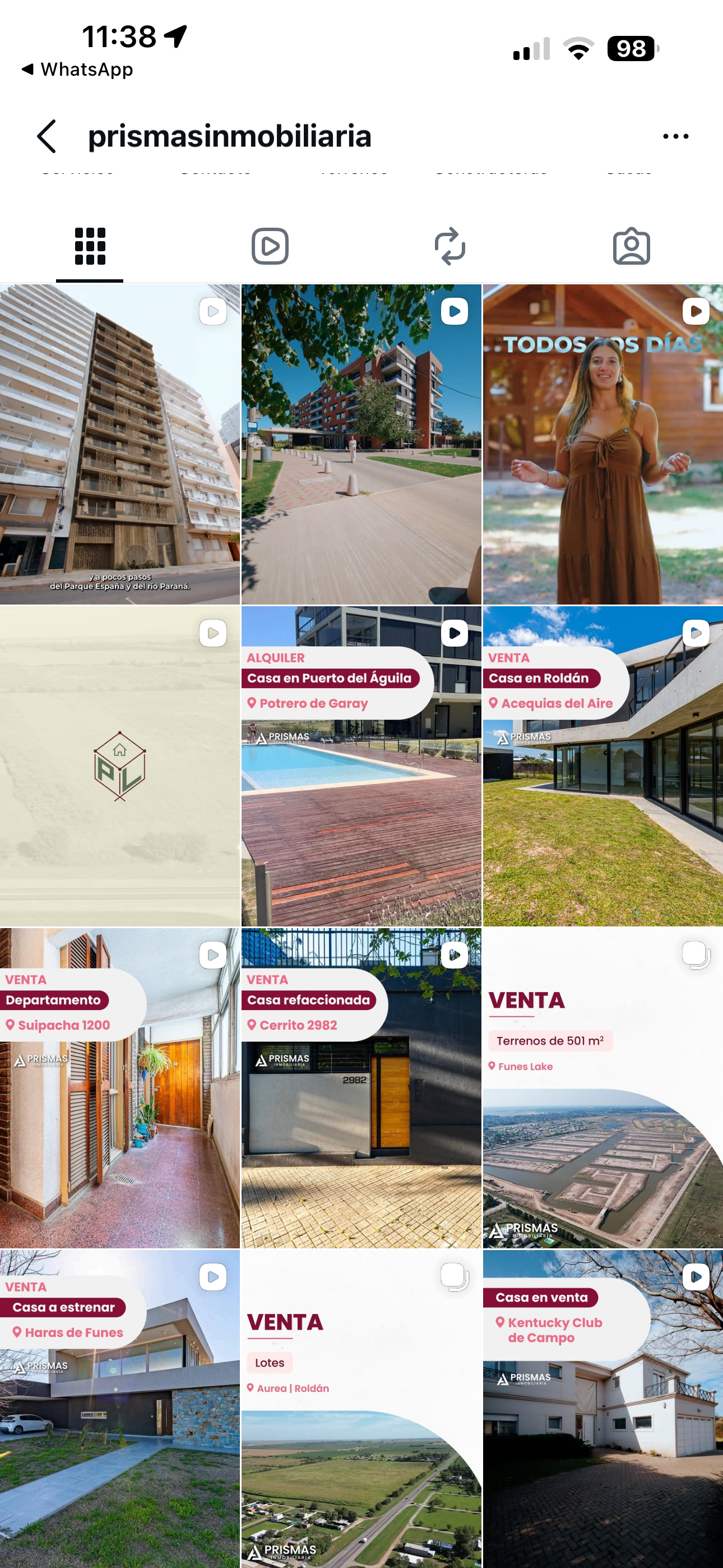Open the Casa a estrenar Haras de Funes post
Image resolution: width=723 pixels, height=1568 pixels.
pyautogui.click(x=120, y=1409)
